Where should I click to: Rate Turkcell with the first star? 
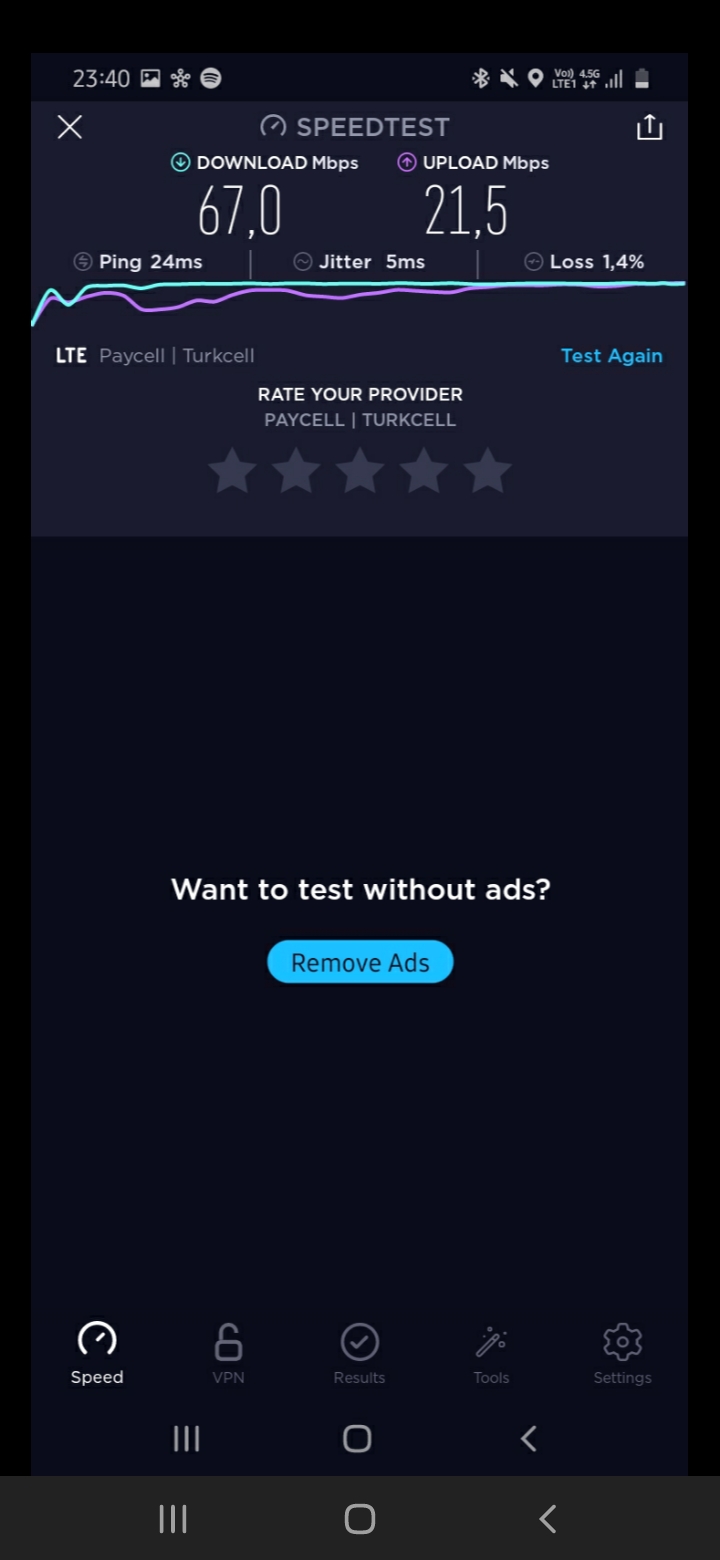coord(233,470)
